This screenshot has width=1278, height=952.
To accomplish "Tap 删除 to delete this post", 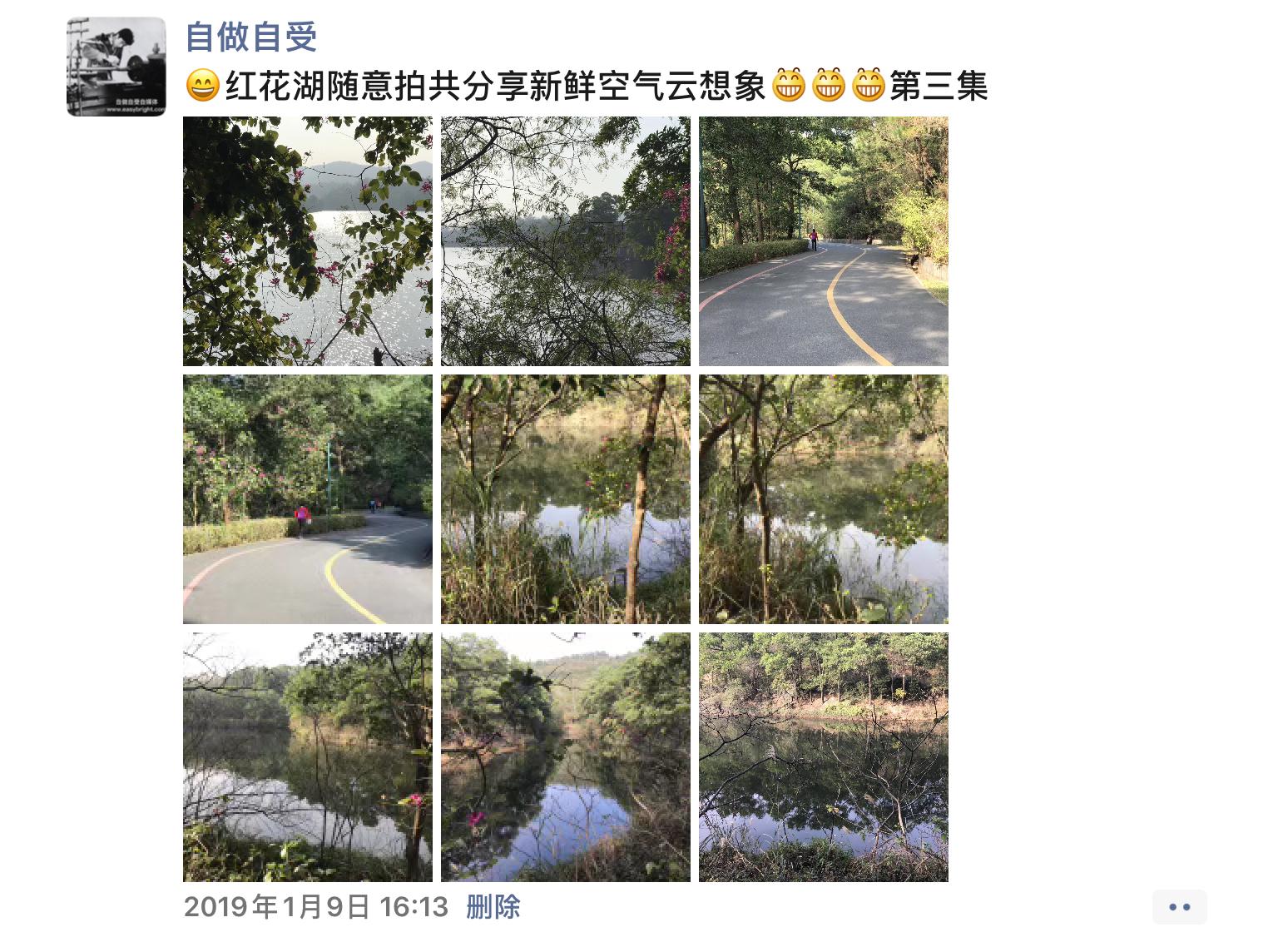I will [493, 906].
